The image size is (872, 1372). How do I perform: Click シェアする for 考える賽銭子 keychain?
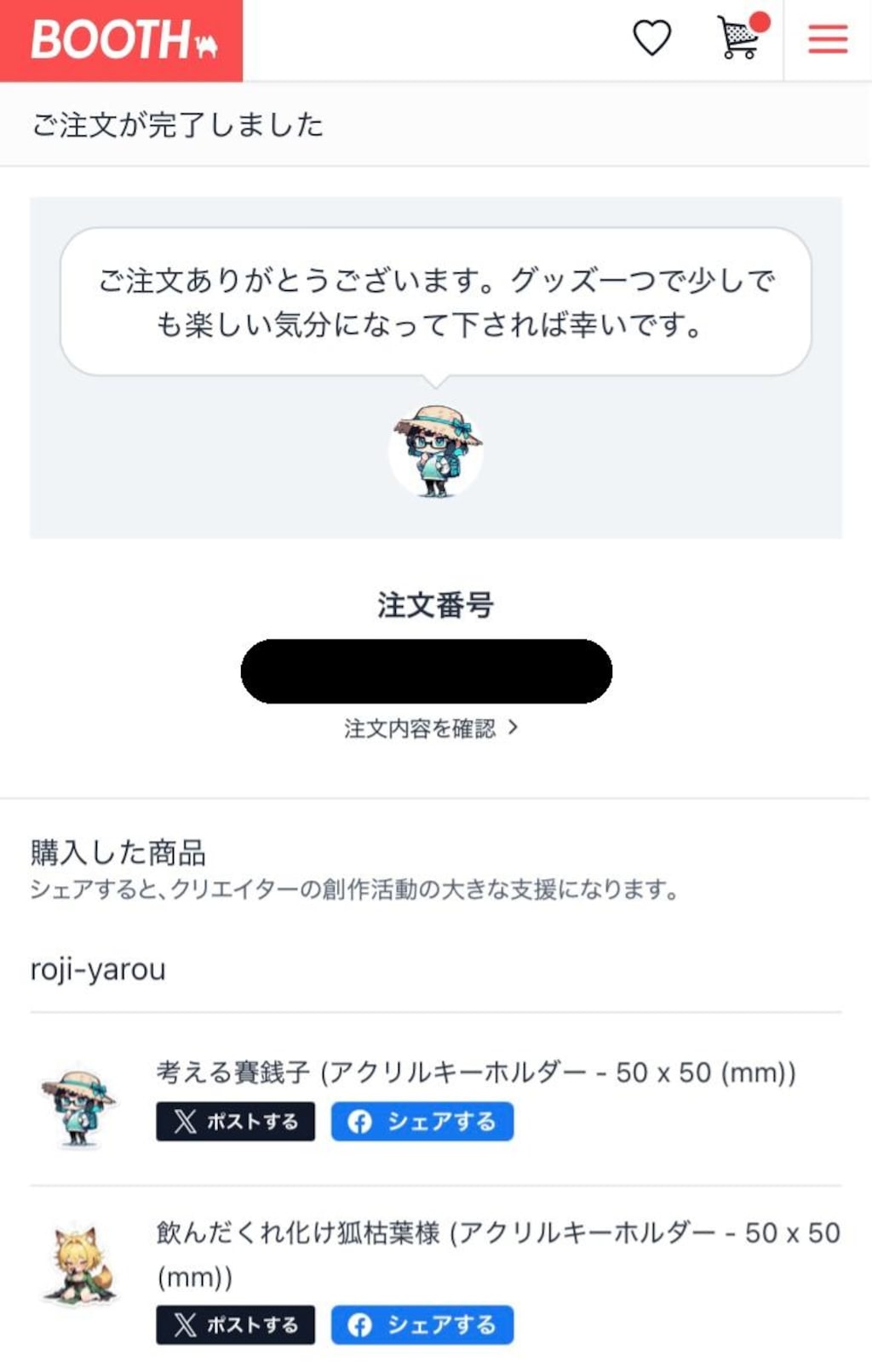coord(422,1121)
